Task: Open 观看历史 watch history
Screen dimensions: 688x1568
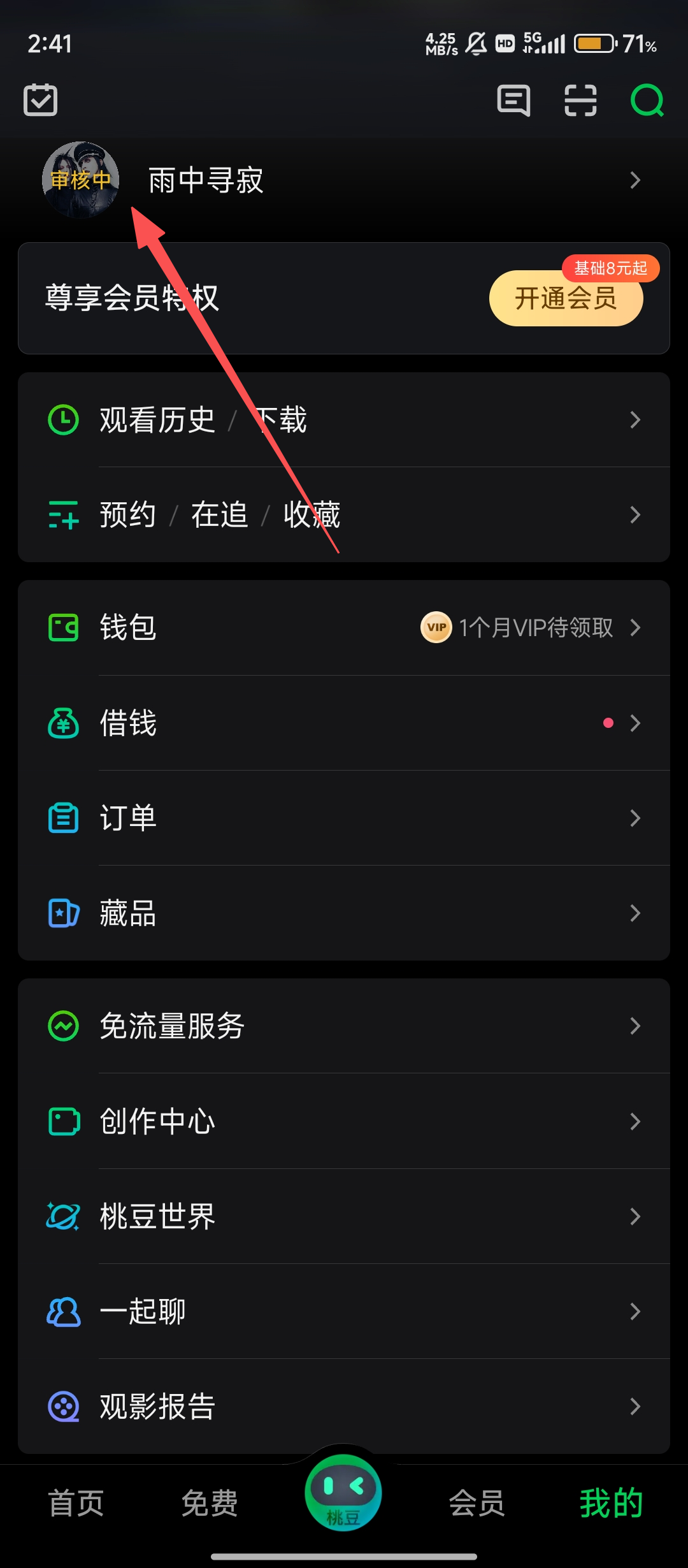Action: pyautogui.click(x=157, y=420)
